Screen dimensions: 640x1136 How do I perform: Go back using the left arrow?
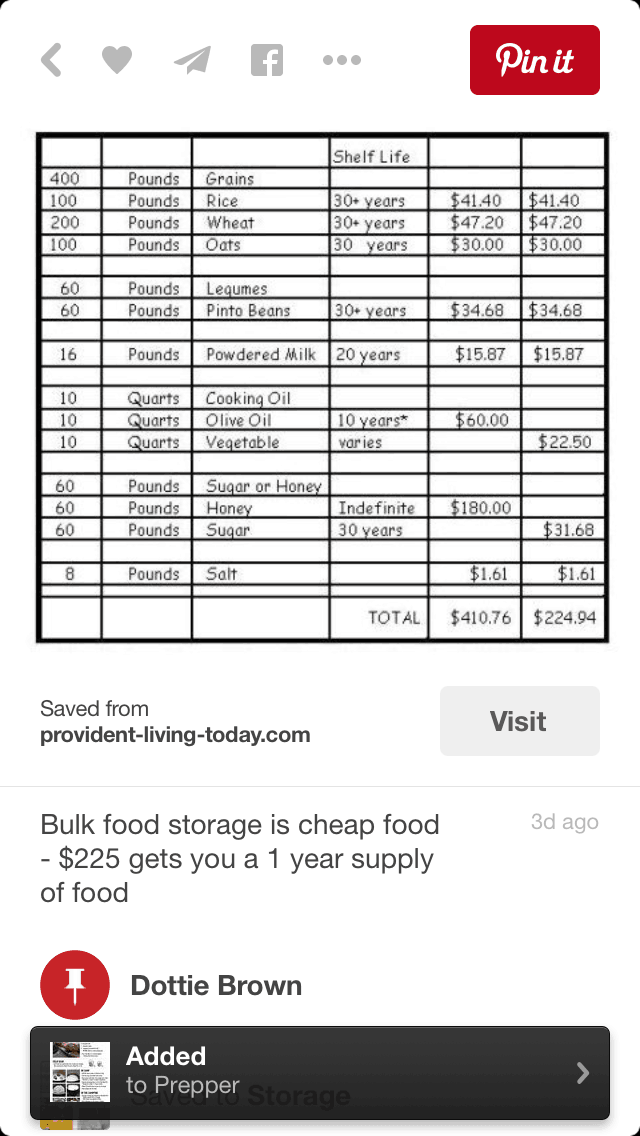52,60
